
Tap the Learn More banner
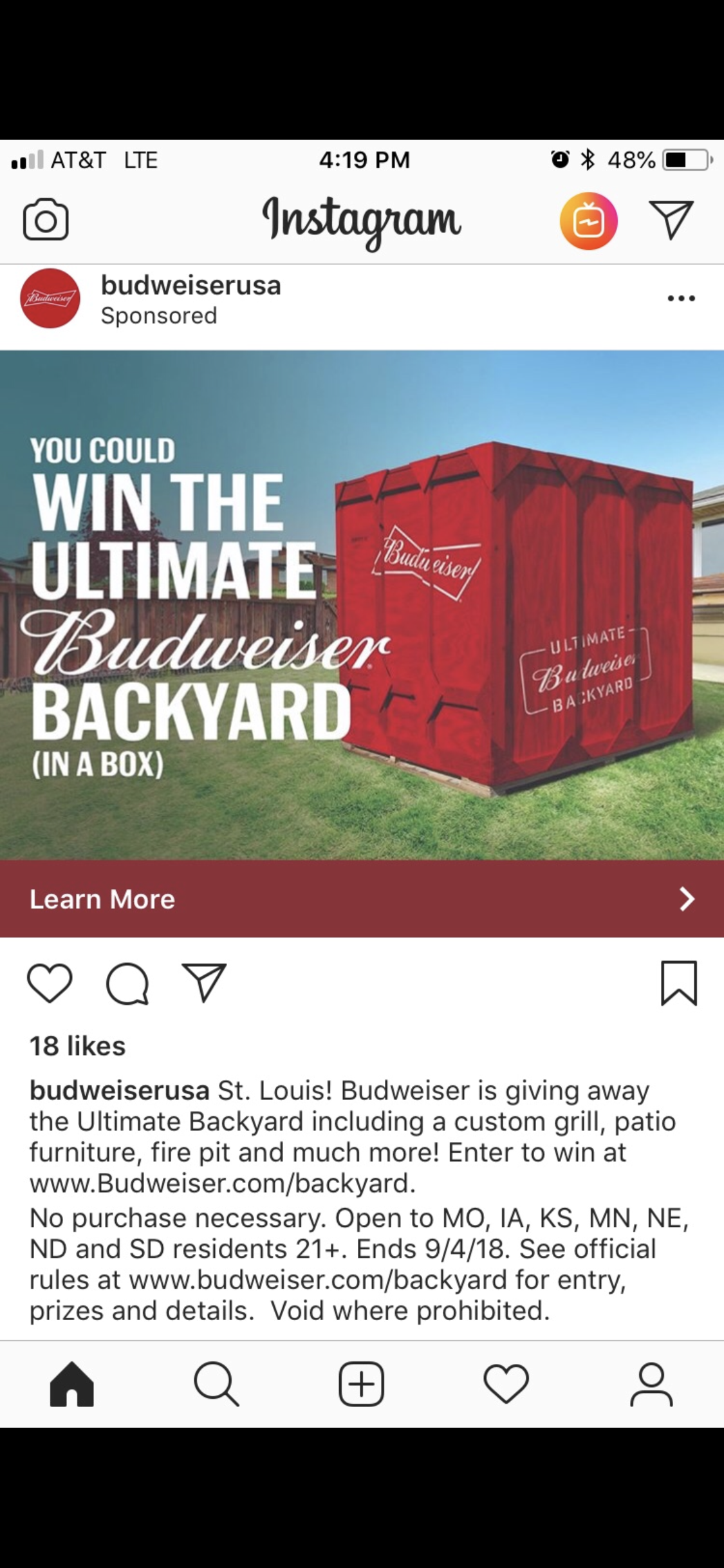362,899
